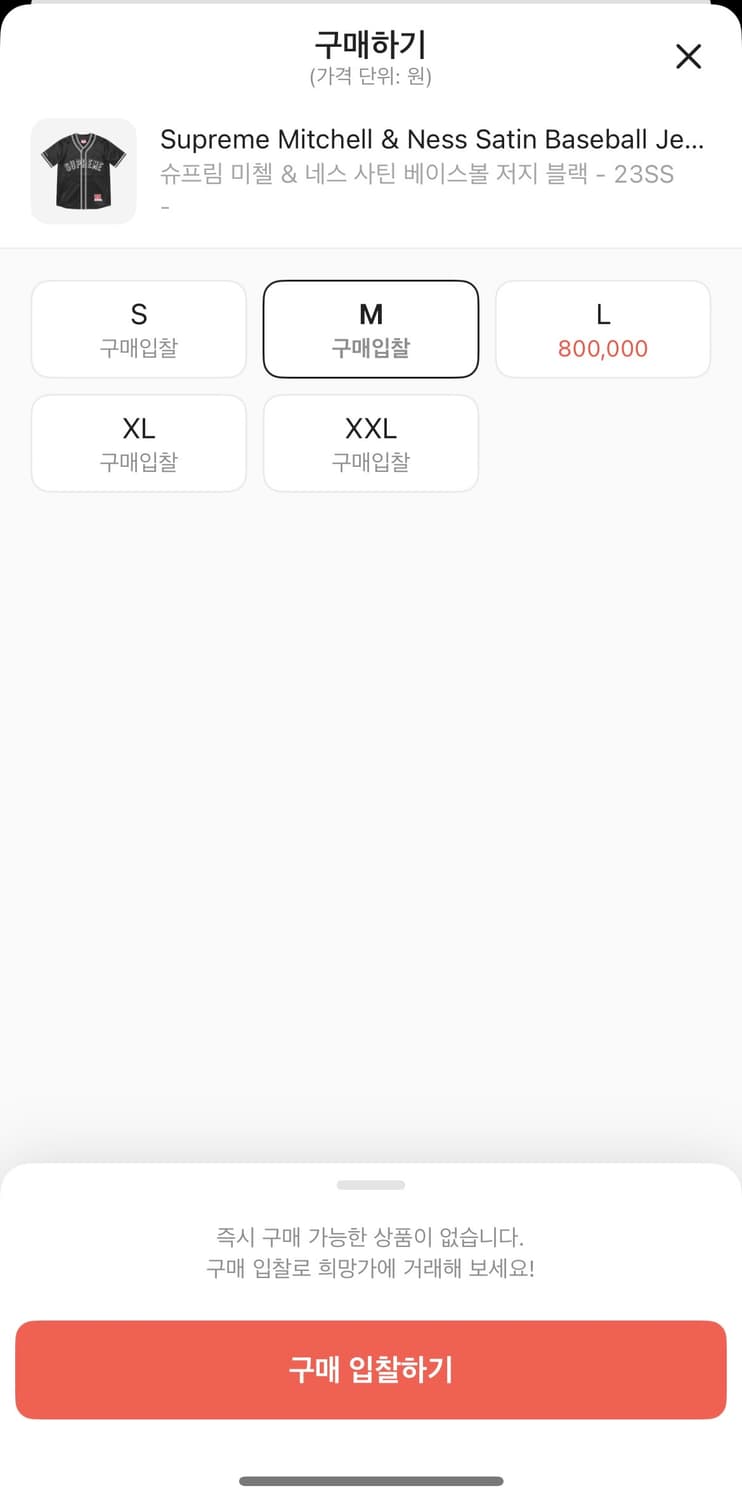The image size is (742, 1500).
Task: Choose the M size option
Action: (371, 329)
